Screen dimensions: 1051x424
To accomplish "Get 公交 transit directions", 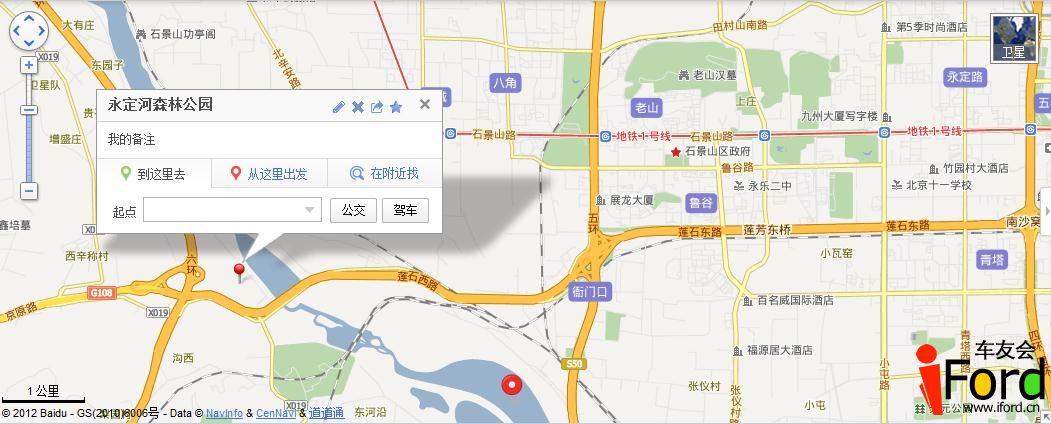I will [353, 210].
